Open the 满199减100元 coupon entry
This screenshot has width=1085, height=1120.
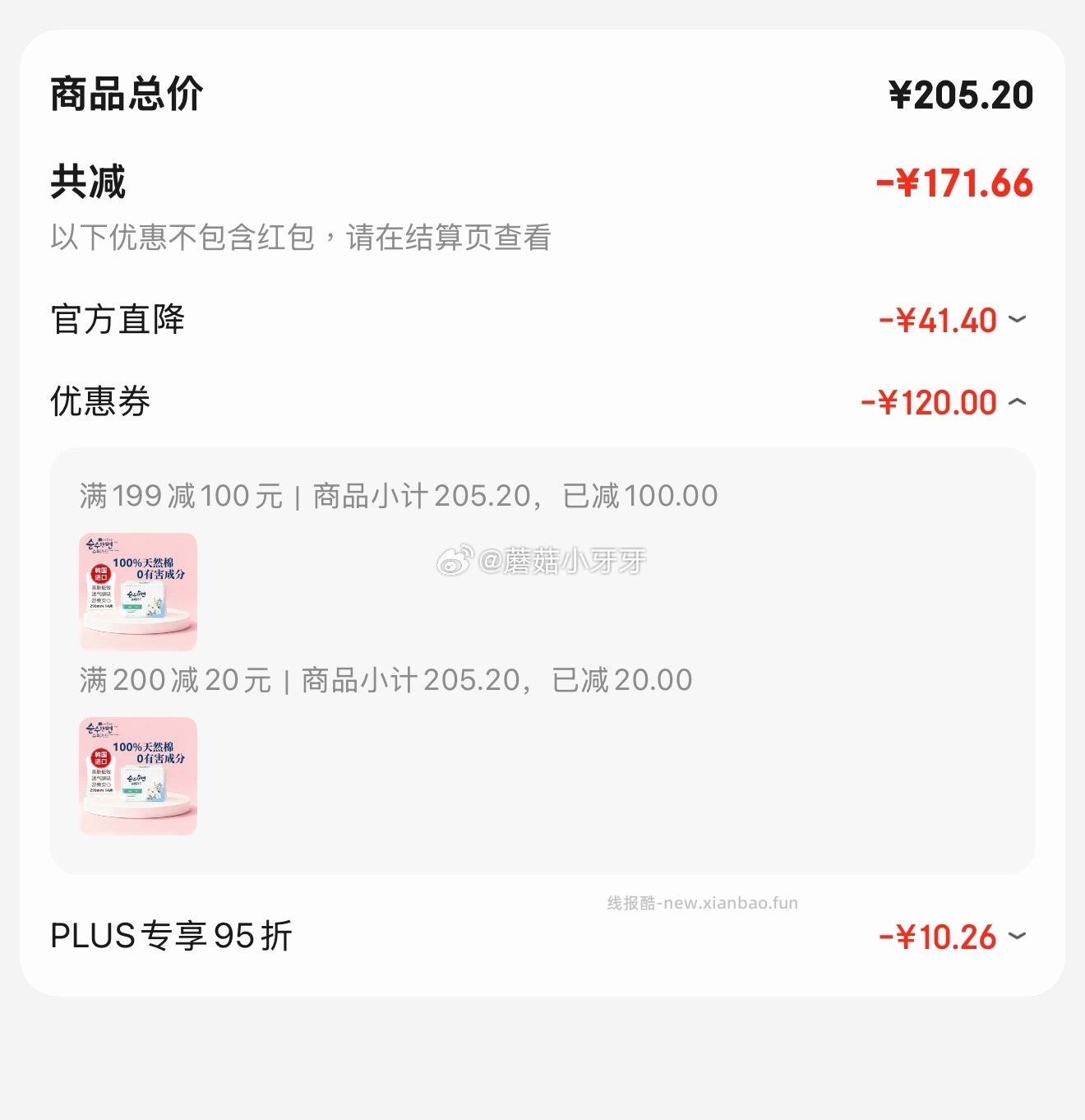(x=395, y=495)
